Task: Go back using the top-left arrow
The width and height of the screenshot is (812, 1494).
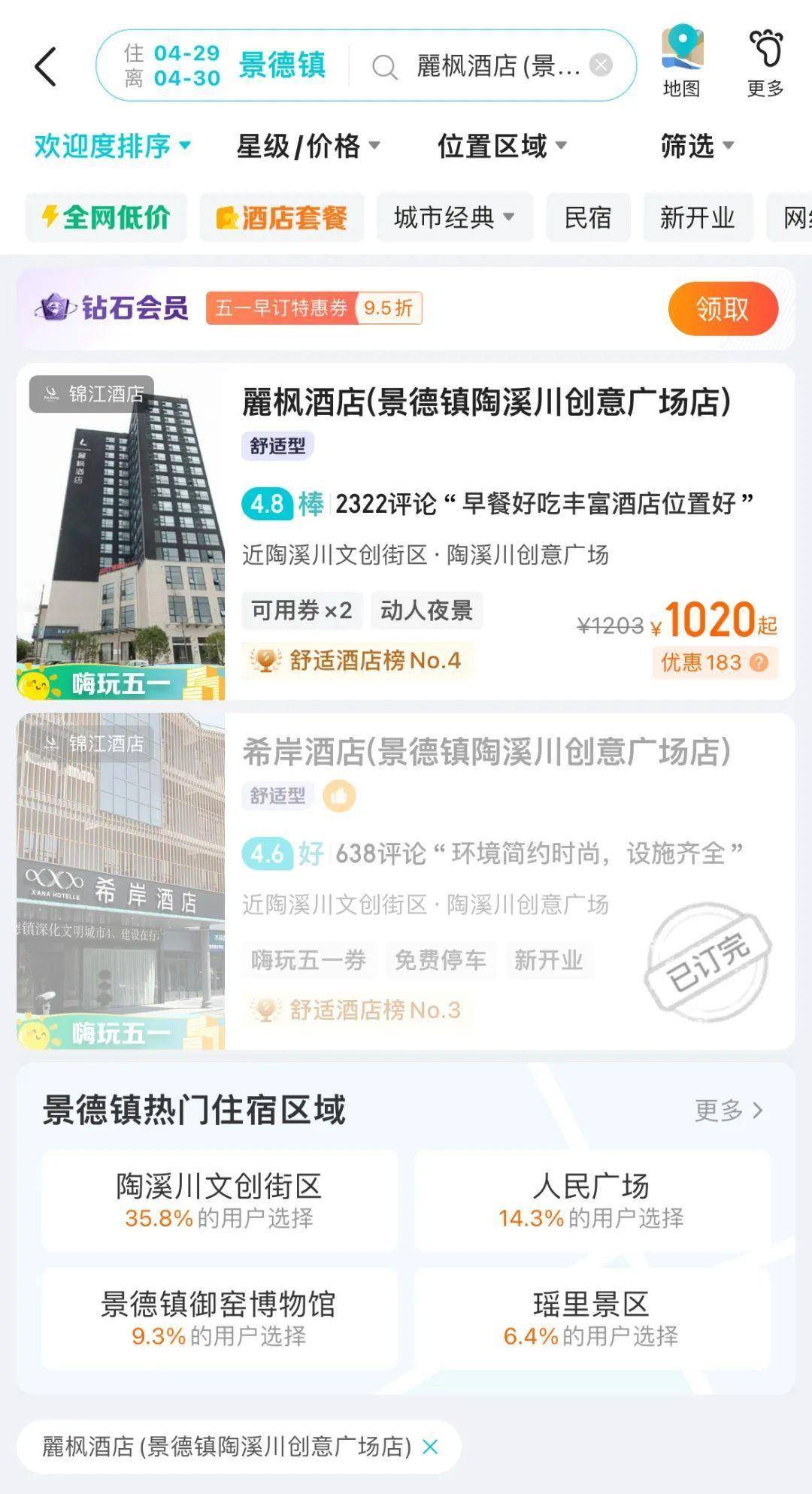Action: coord(46,67)
